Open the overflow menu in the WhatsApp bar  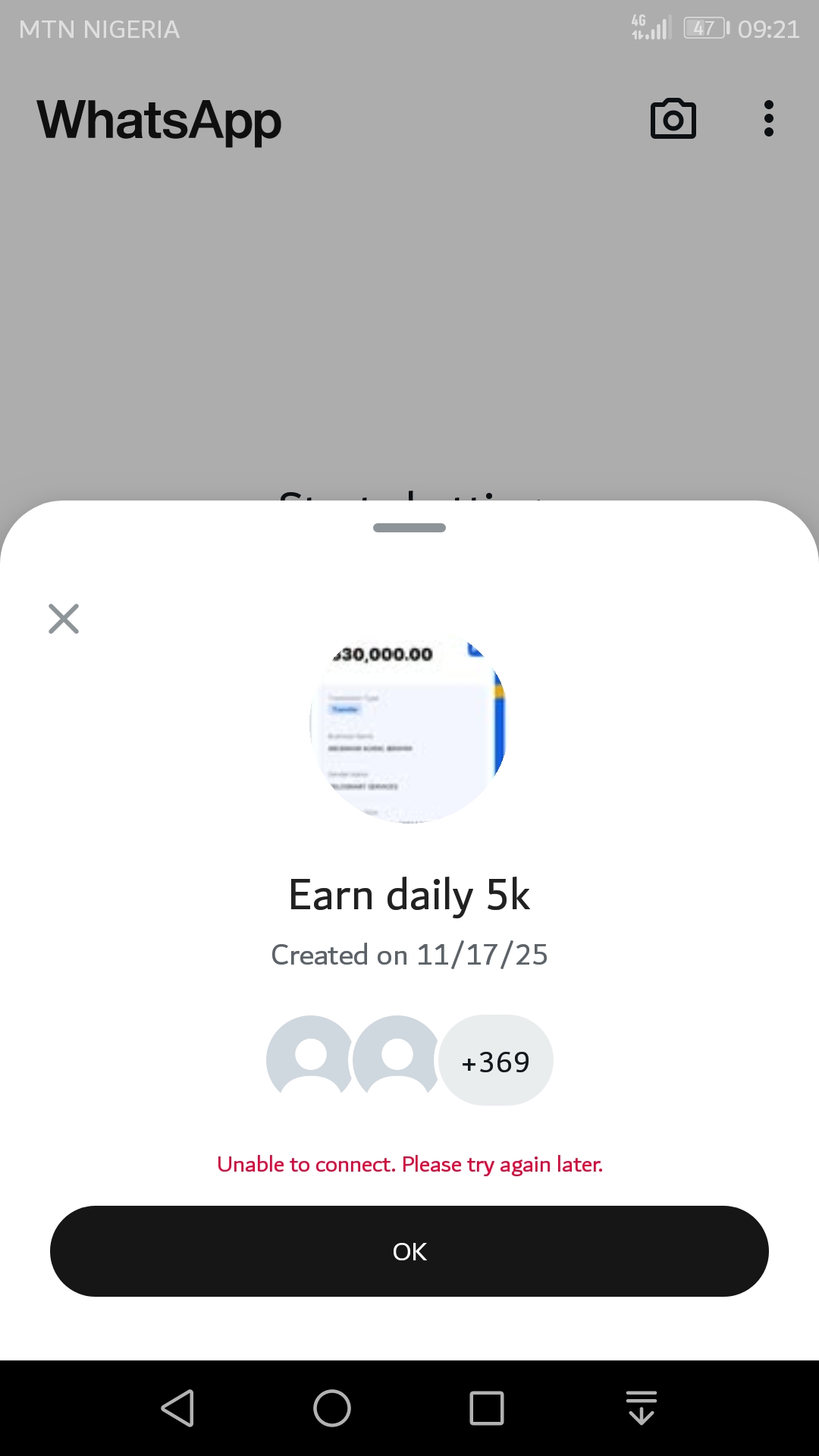[x=768, y=119]
